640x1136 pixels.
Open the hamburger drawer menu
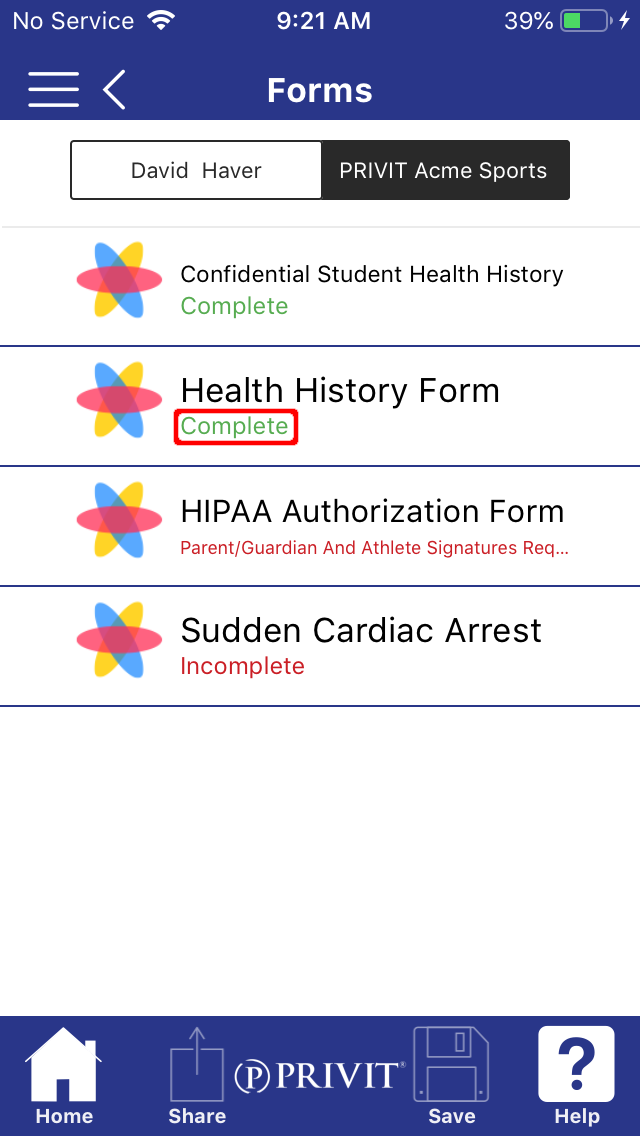tap(54, 90)
